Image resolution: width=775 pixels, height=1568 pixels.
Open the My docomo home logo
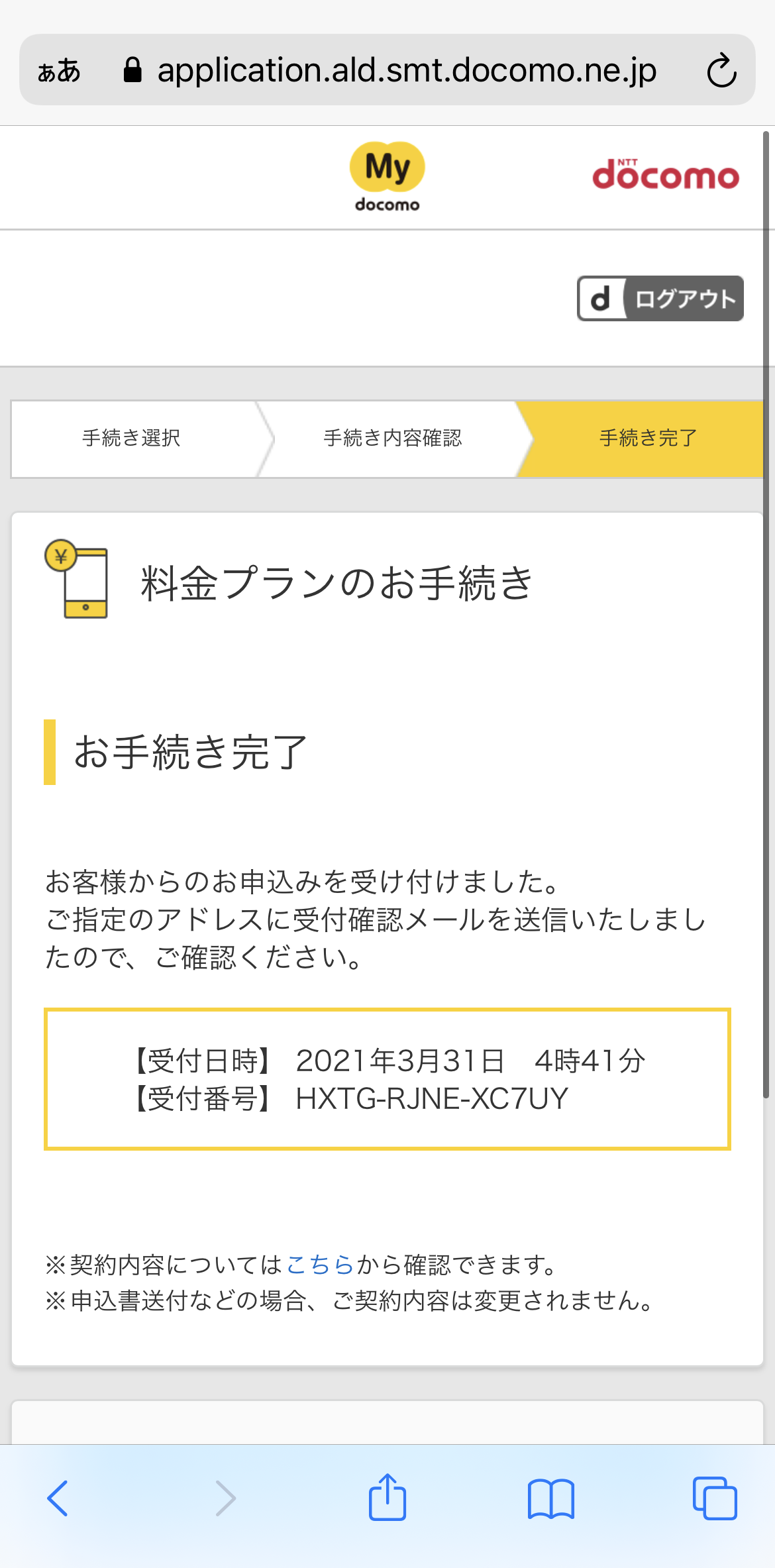pyautogui.click(x=387, y=177)
